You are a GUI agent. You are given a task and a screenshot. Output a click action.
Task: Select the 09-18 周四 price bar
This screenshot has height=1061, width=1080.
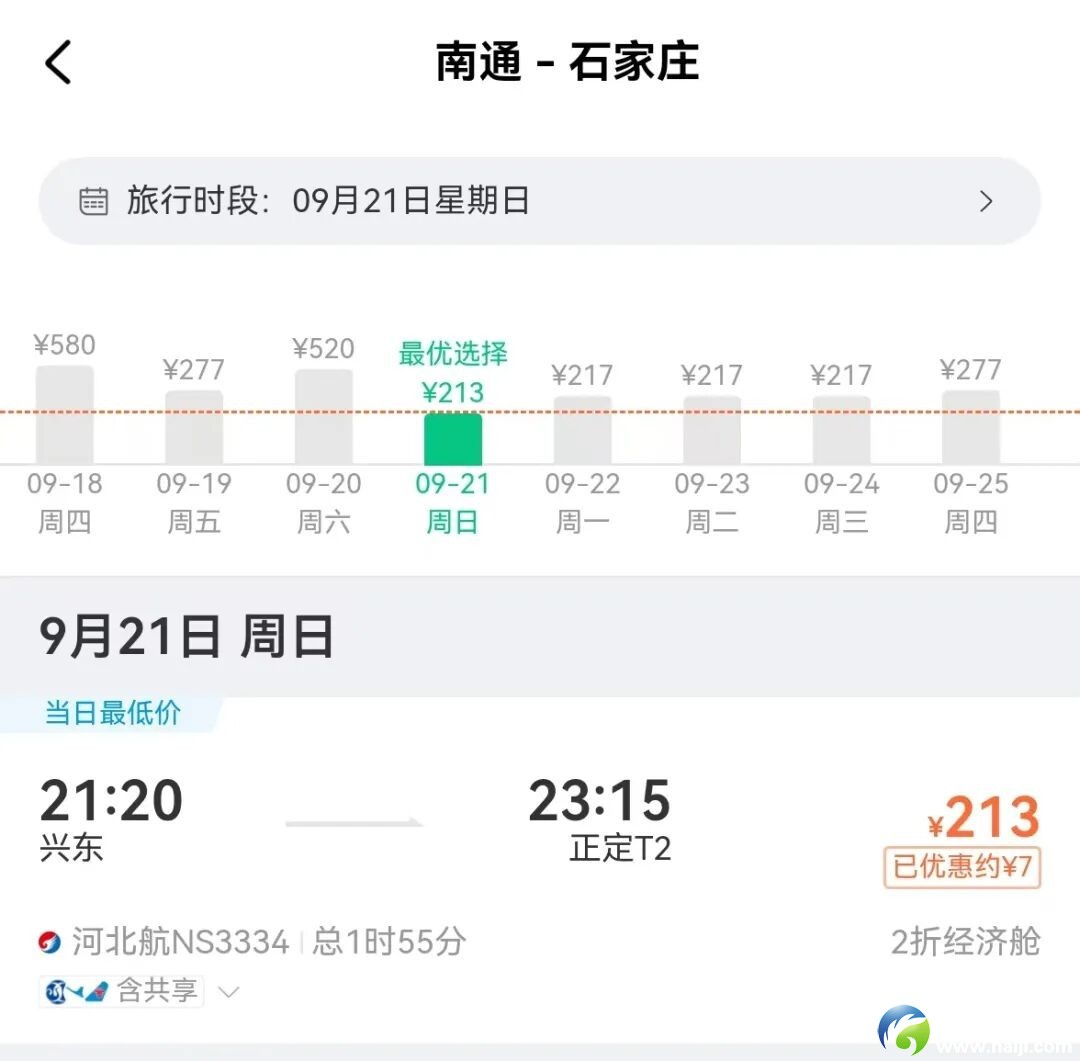(65, 415)
